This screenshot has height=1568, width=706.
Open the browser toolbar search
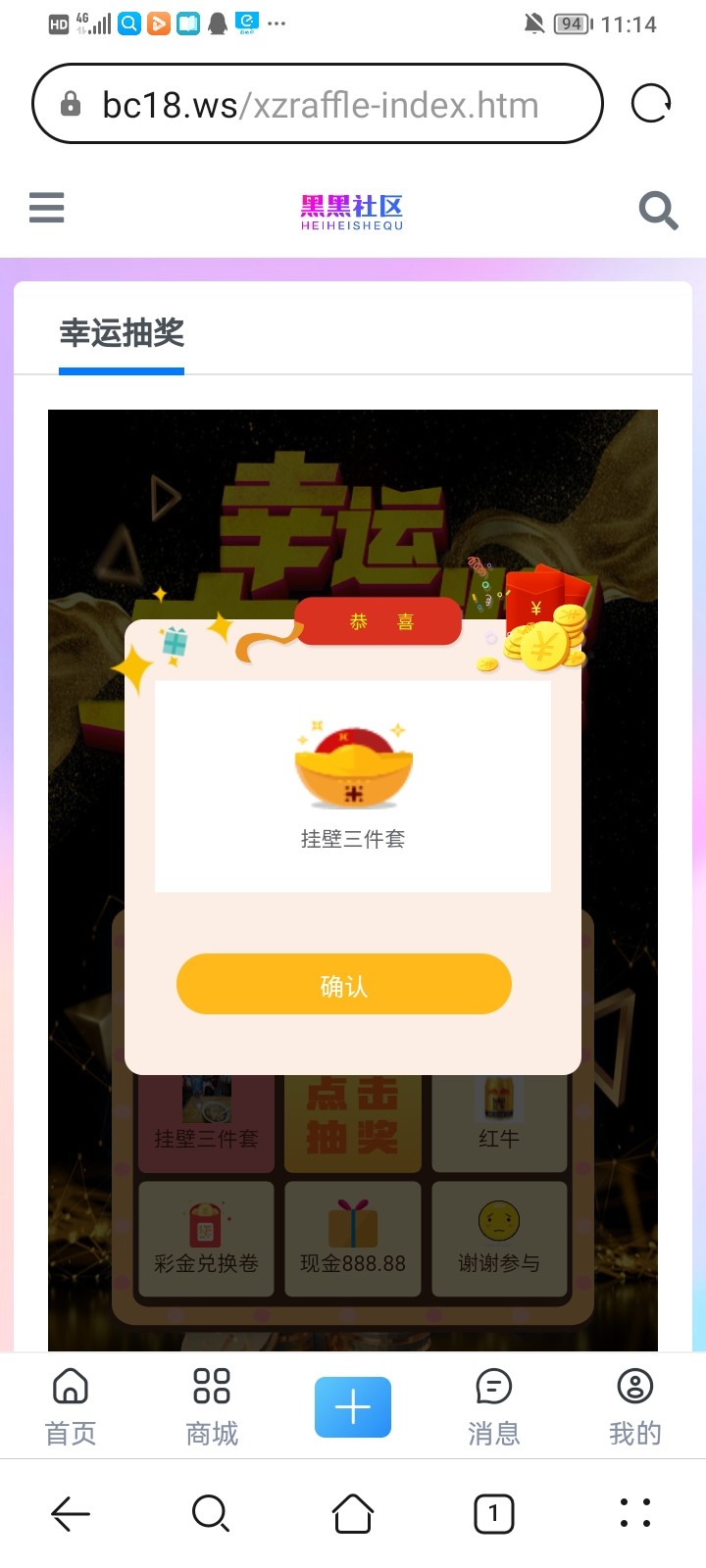(x=211, y=1514)
